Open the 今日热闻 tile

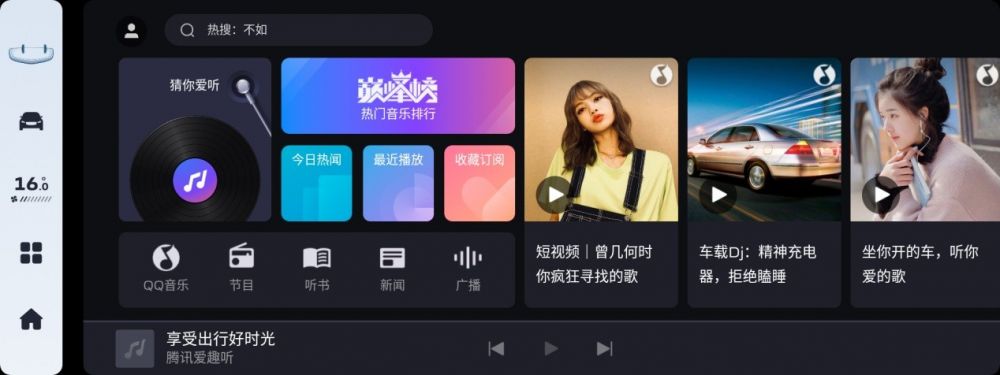tap(316, 183)
